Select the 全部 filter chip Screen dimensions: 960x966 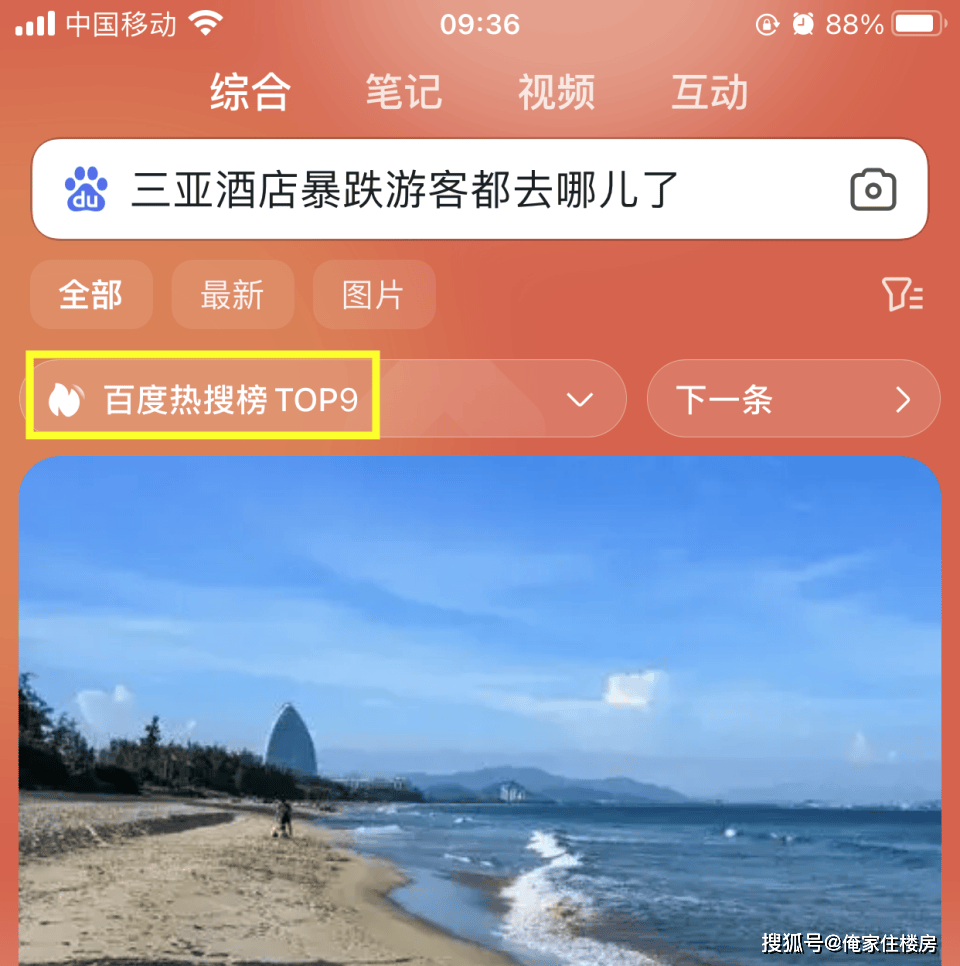[91, 295]
